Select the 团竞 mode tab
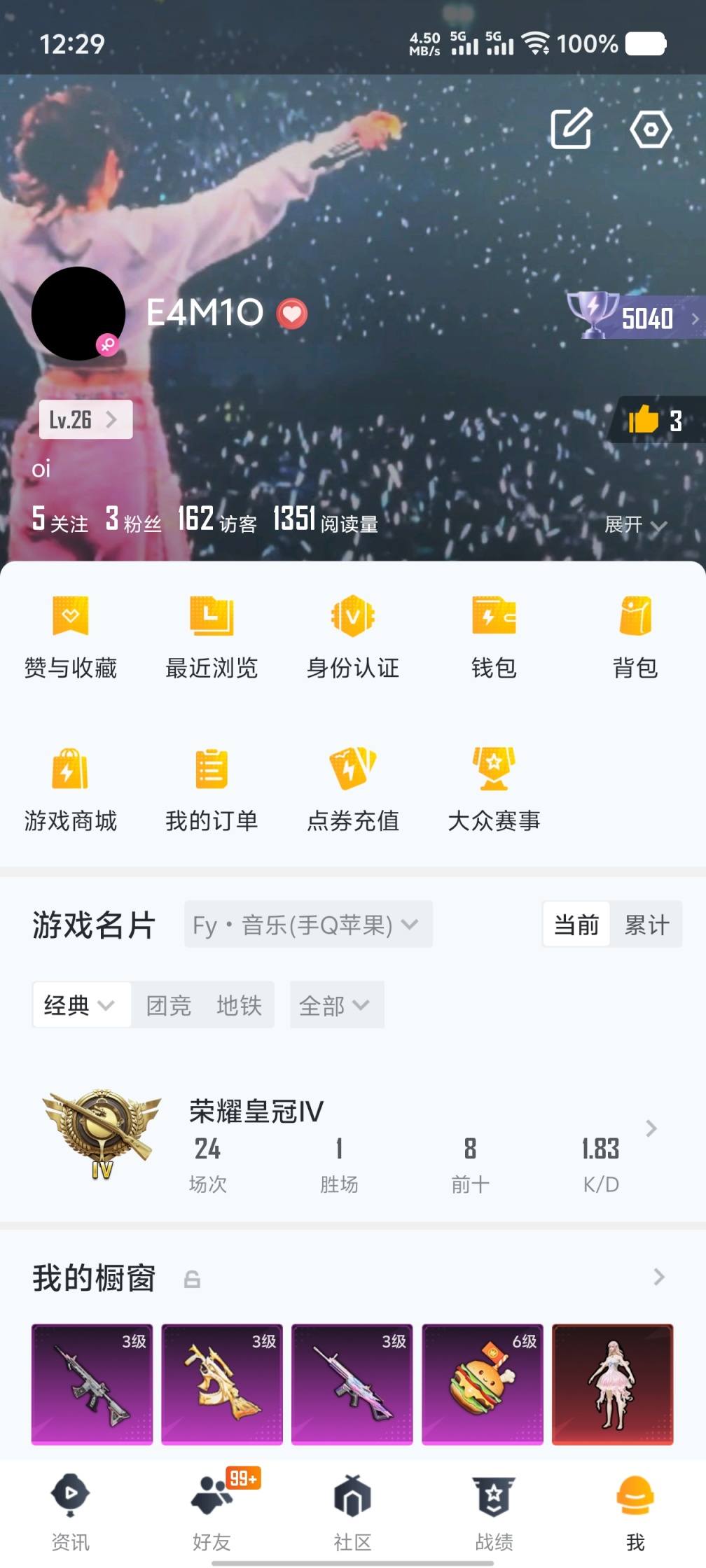Viewport: 706px width, 1568px height. click(170, 1004)
